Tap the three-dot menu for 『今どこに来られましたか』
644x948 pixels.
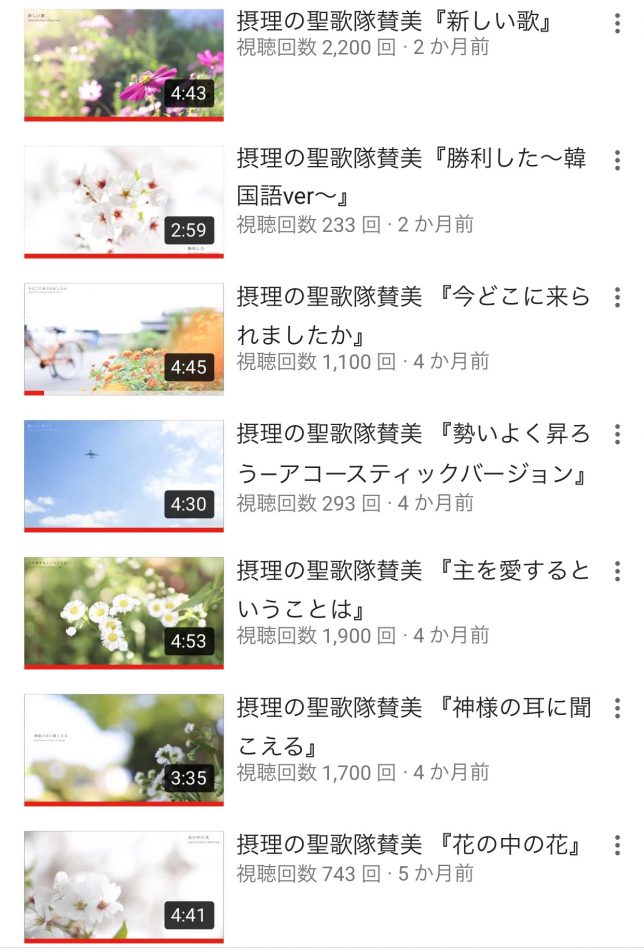click(x=618, y=298)
